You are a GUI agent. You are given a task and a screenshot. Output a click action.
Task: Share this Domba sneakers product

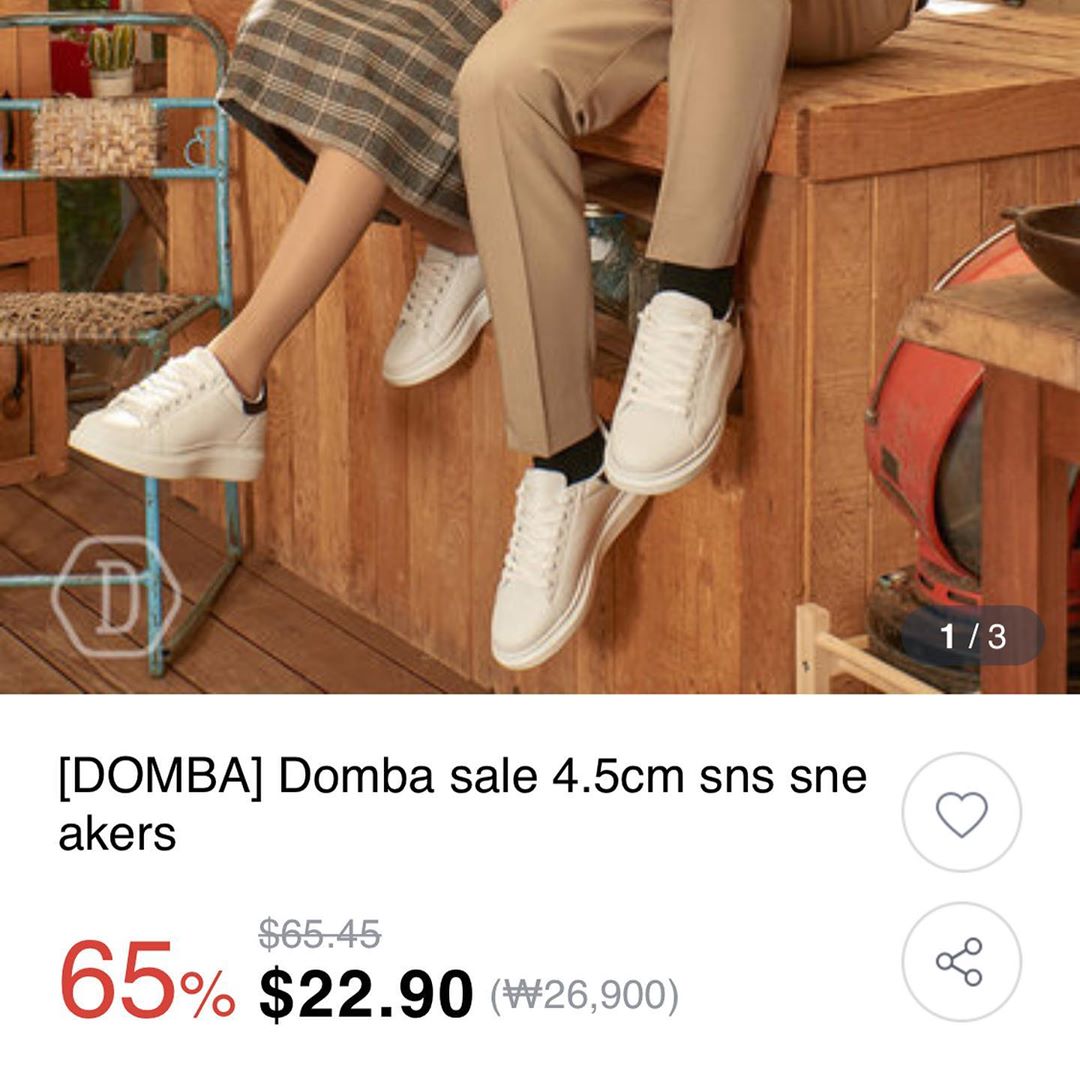coord(961,961)
